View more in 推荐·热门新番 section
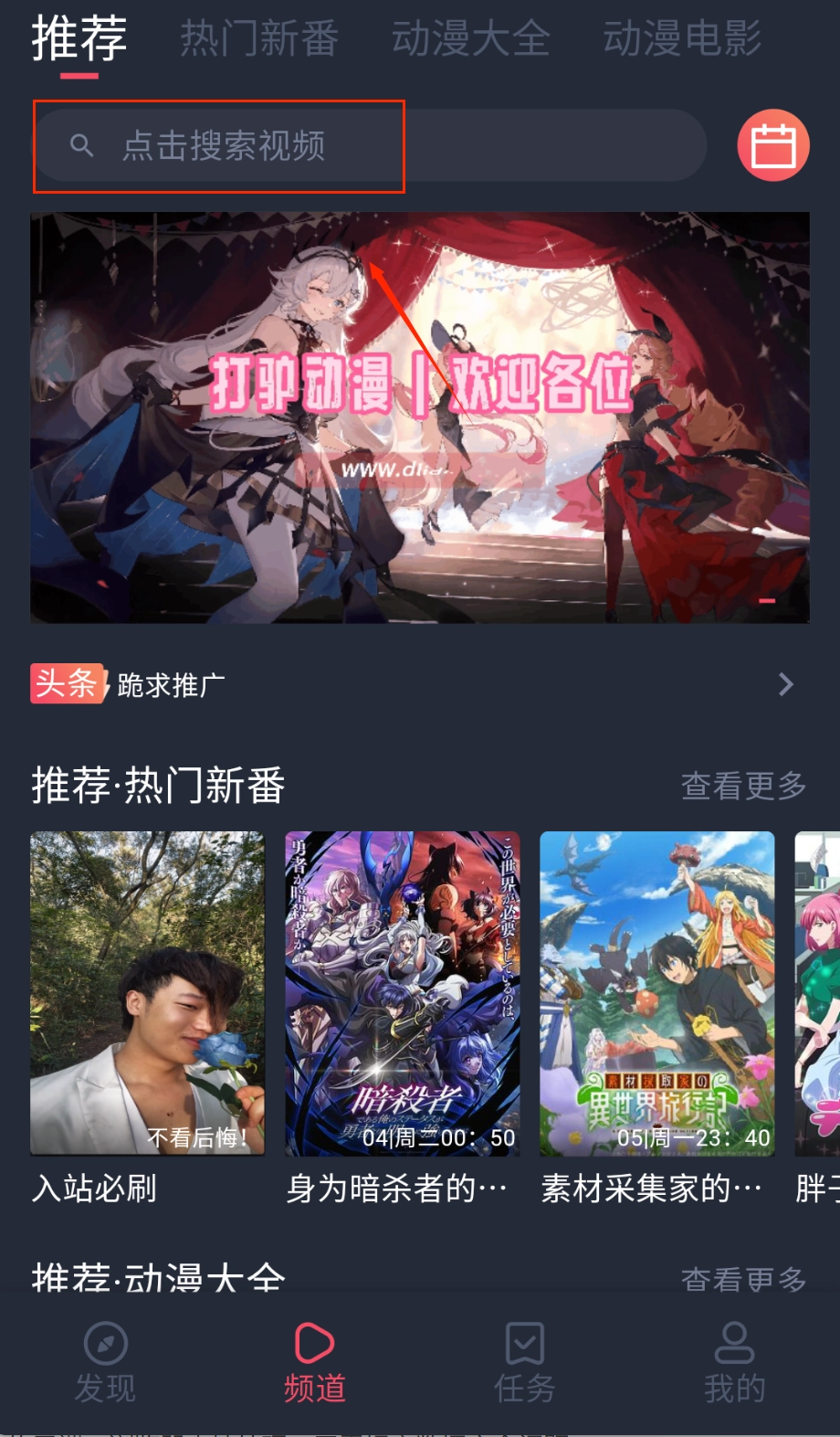The height and width of the screenshot is (1437, 840). tap(743, 786)
